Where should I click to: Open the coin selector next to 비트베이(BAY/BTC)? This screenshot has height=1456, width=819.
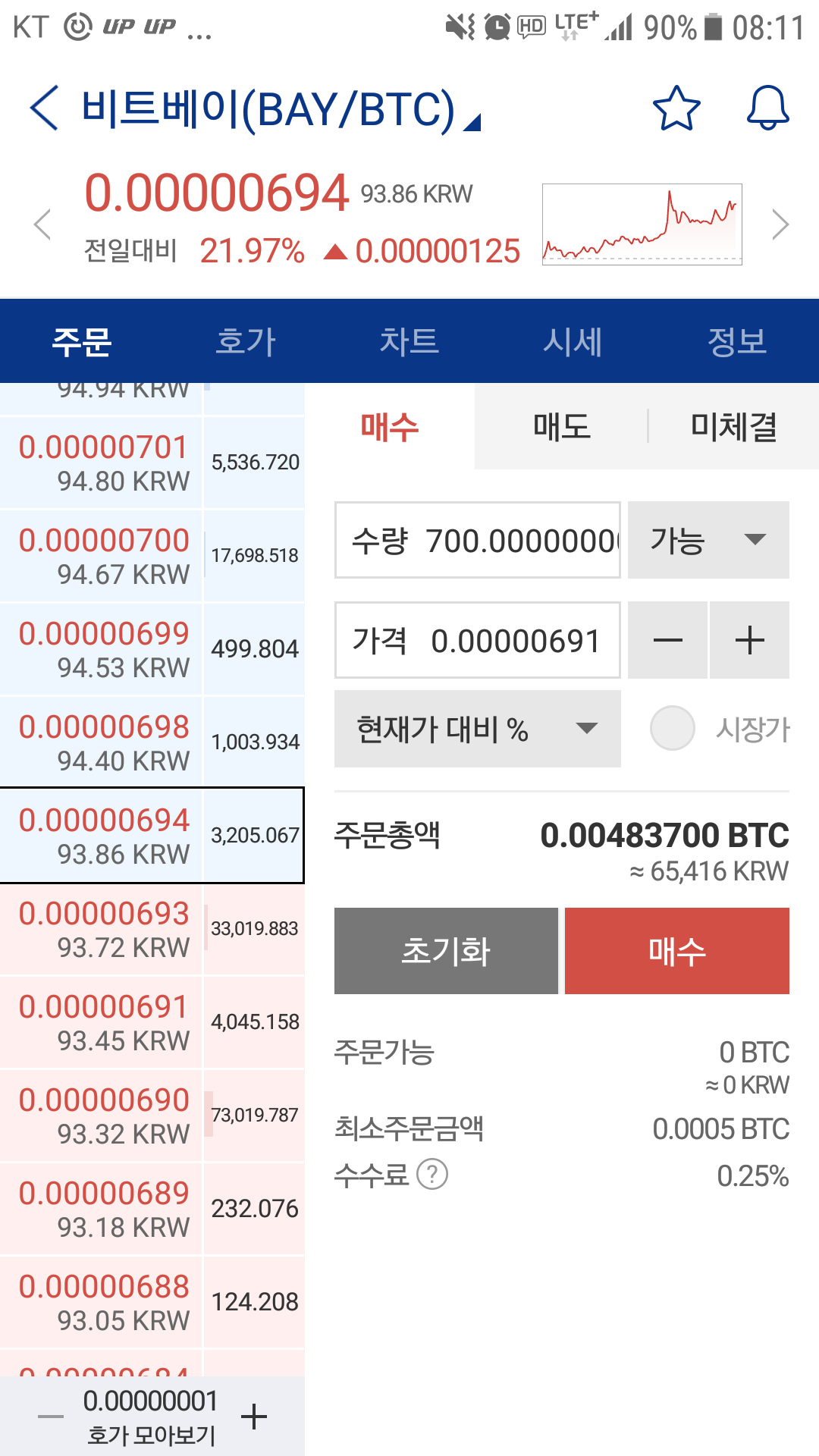click(470, 121)
